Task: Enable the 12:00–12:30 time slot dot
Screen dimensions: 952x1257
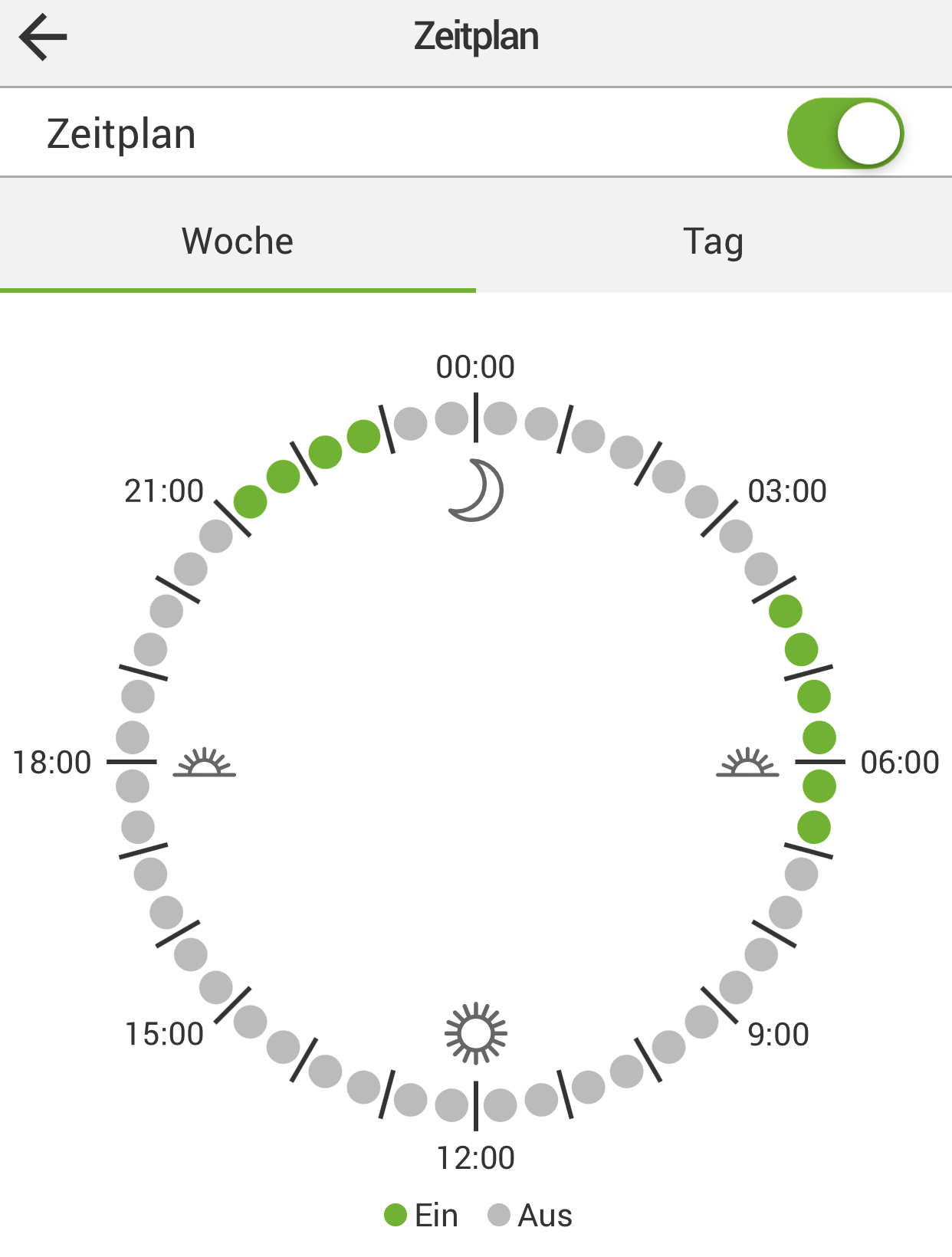Action: pyautogui.click(x=451, y=1105)
